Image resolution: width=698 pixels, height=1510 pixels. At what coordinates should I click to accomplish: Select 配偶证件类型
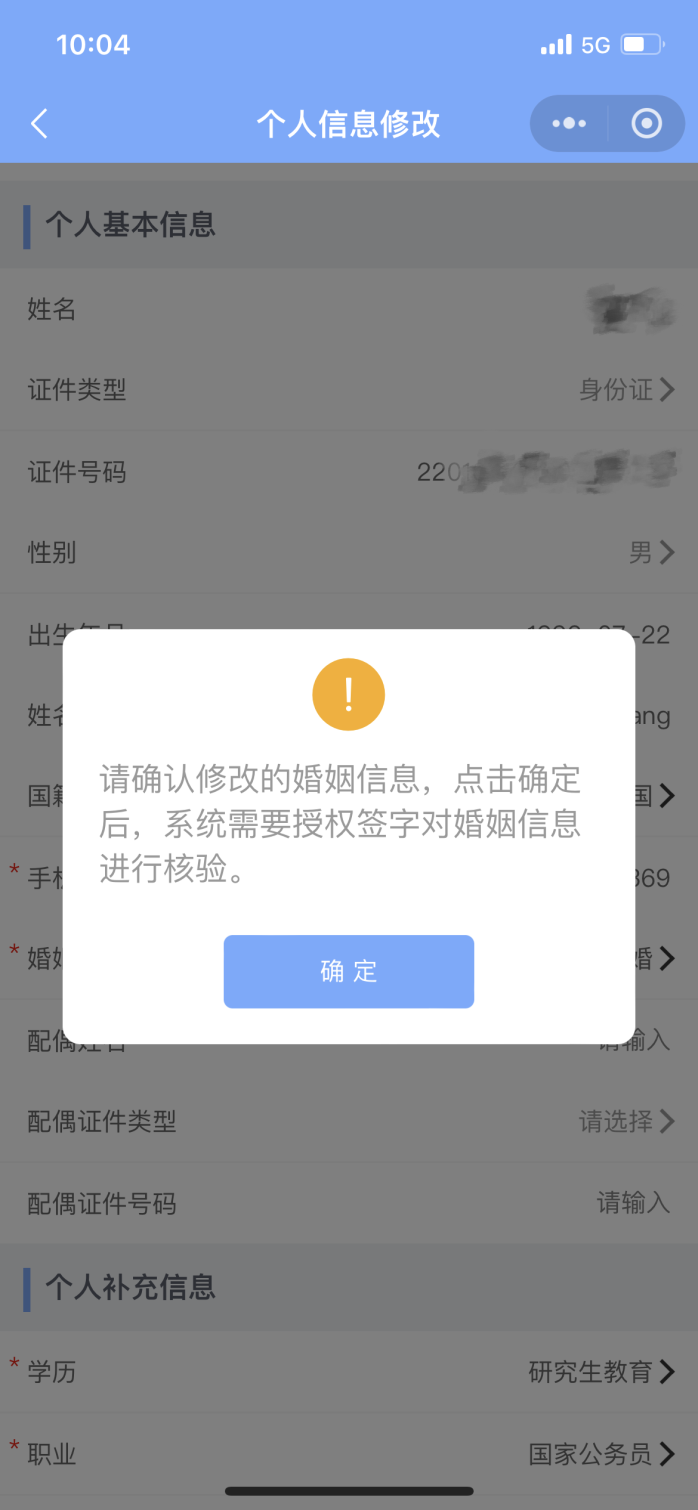coord(626,1122)
